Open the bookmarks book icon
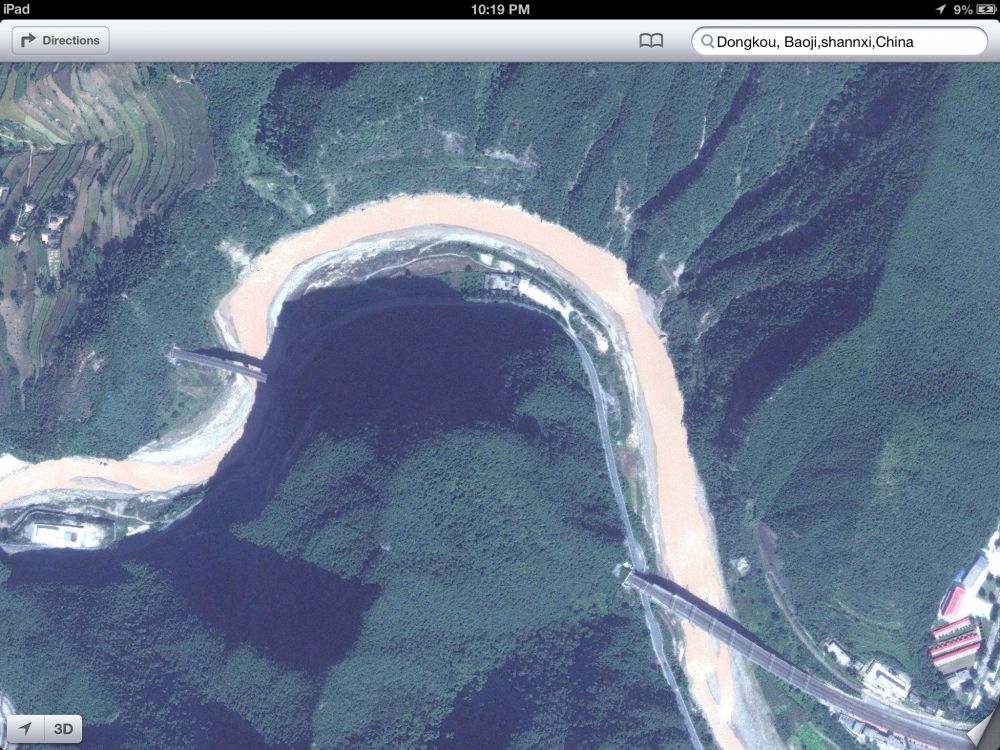 coord(651,41)
